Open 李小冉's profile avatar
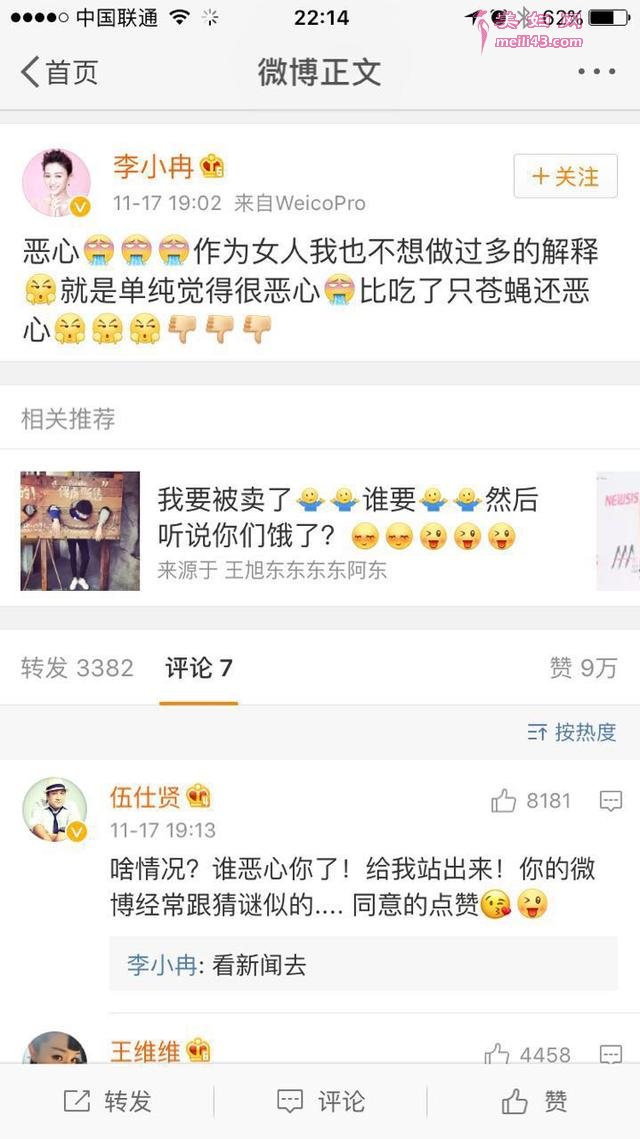640x1139 pixels. [x=57, y=183]
